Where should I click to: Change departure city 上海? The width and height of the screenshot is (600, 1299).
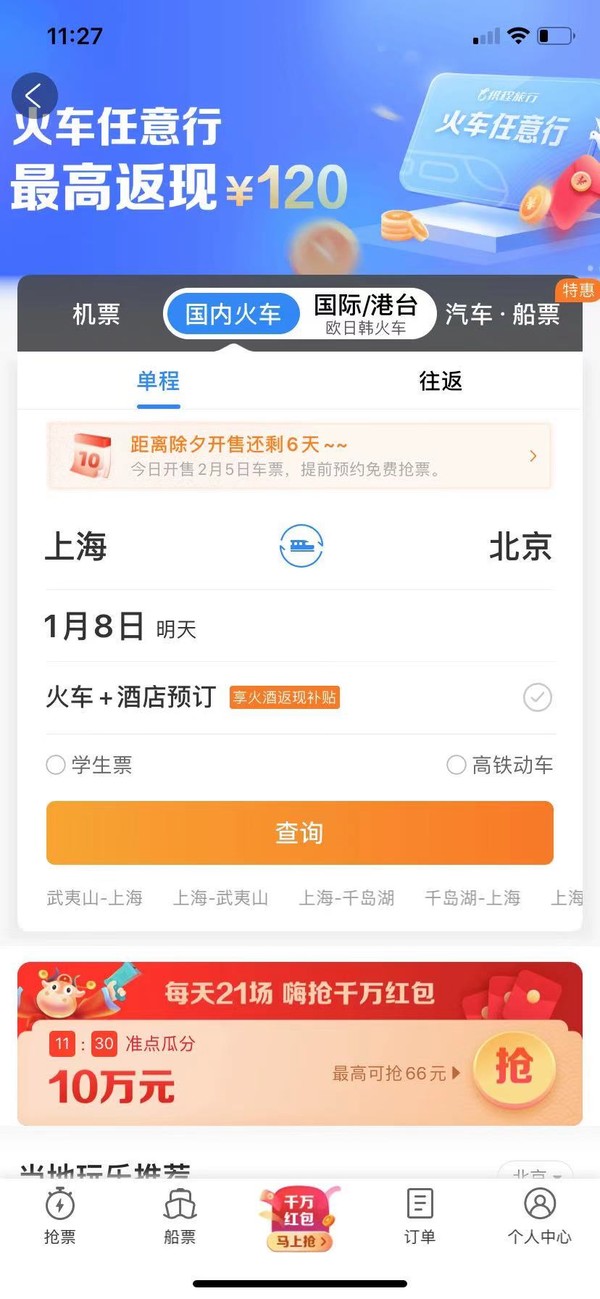point(76,547)
